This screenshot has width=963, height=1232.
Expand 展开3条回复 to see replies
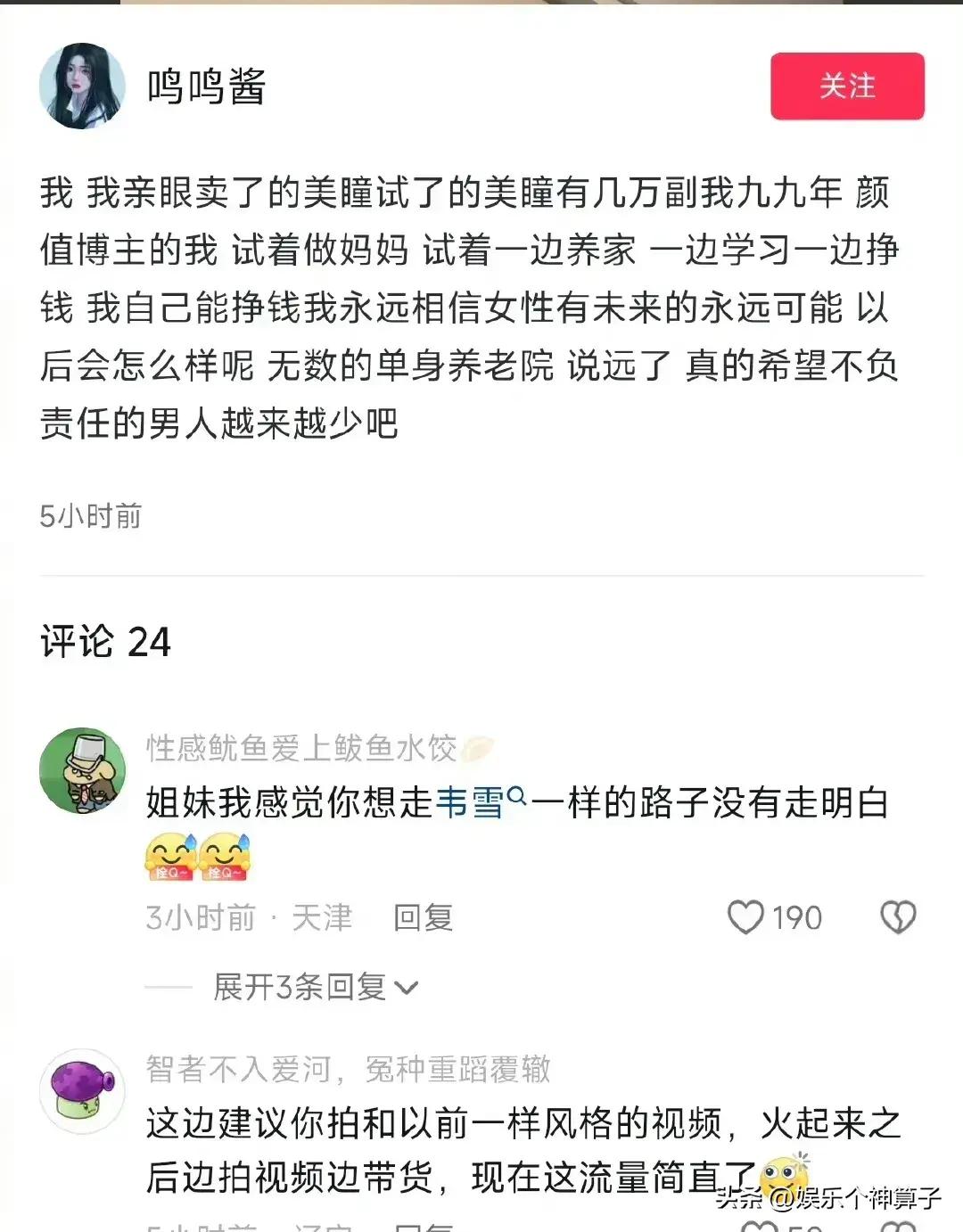(x=314, y=987)
